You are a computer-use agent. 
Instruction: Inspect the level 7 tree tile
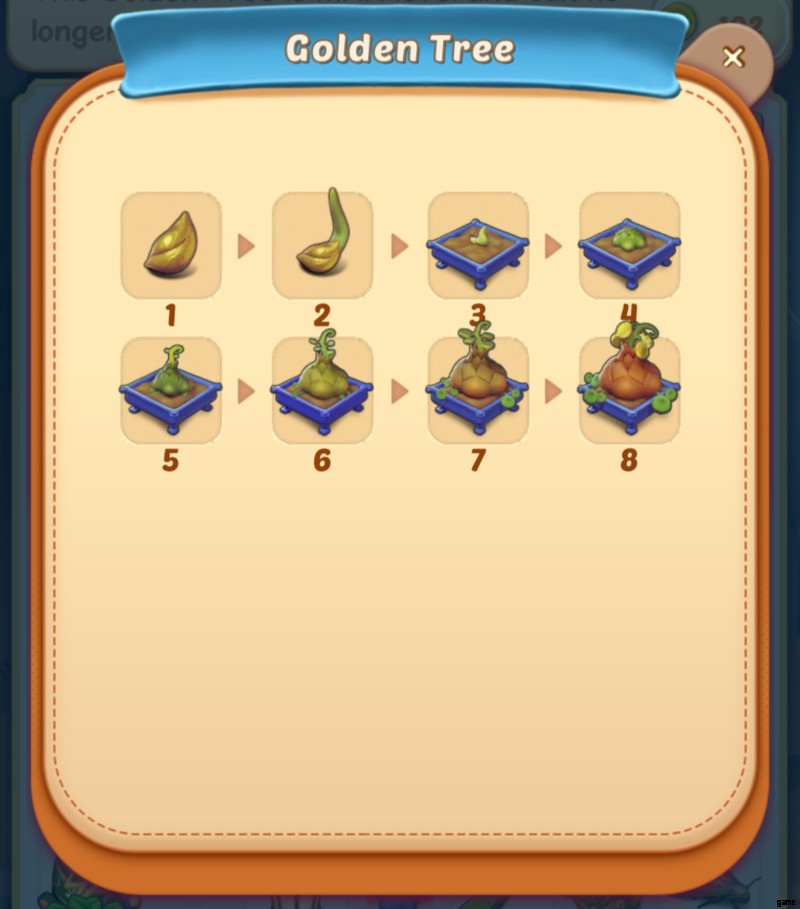pos(478,391)
